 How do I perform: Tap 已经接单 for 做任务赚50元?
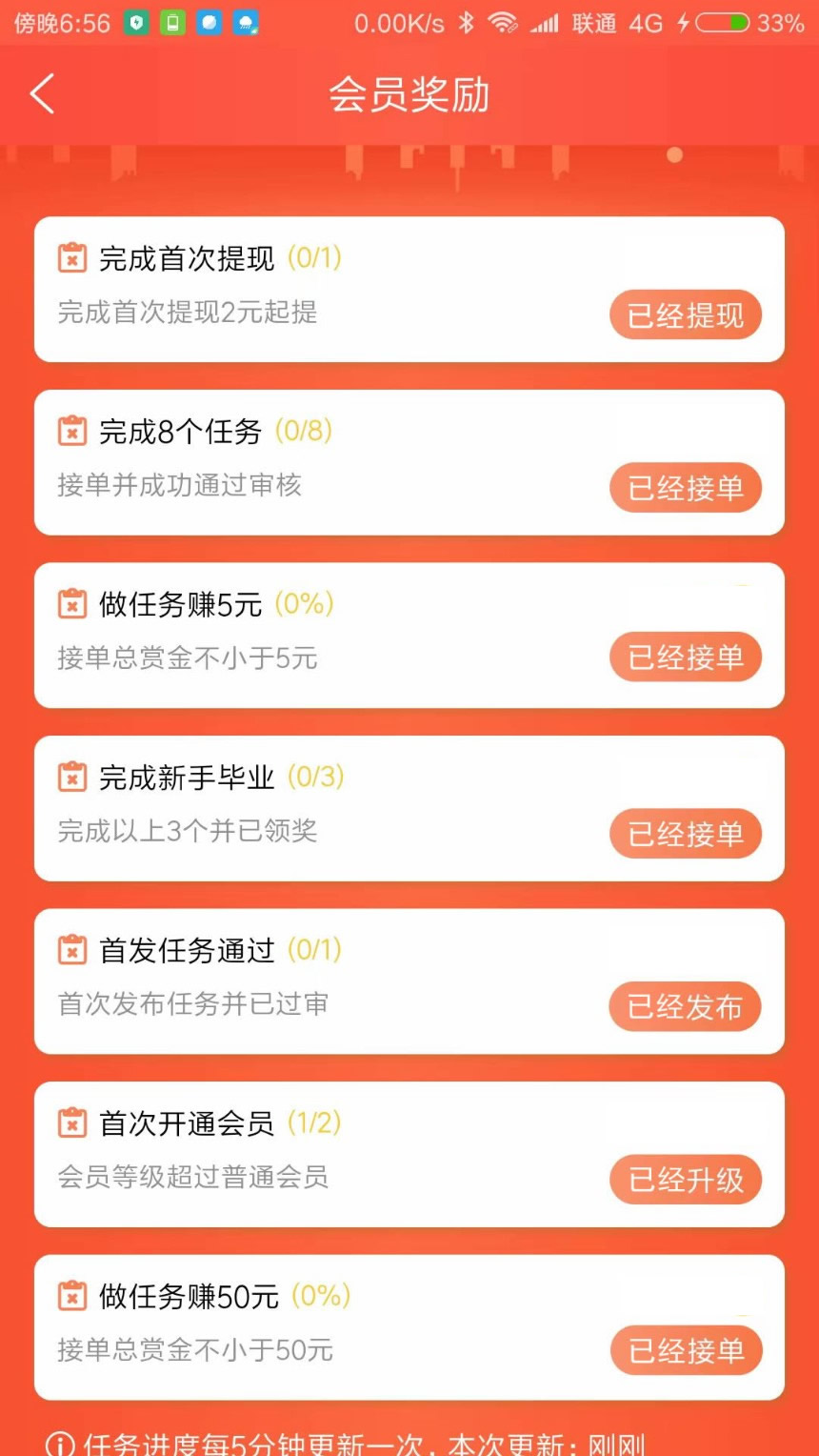pyautogui.click(x=686, y=1350)
